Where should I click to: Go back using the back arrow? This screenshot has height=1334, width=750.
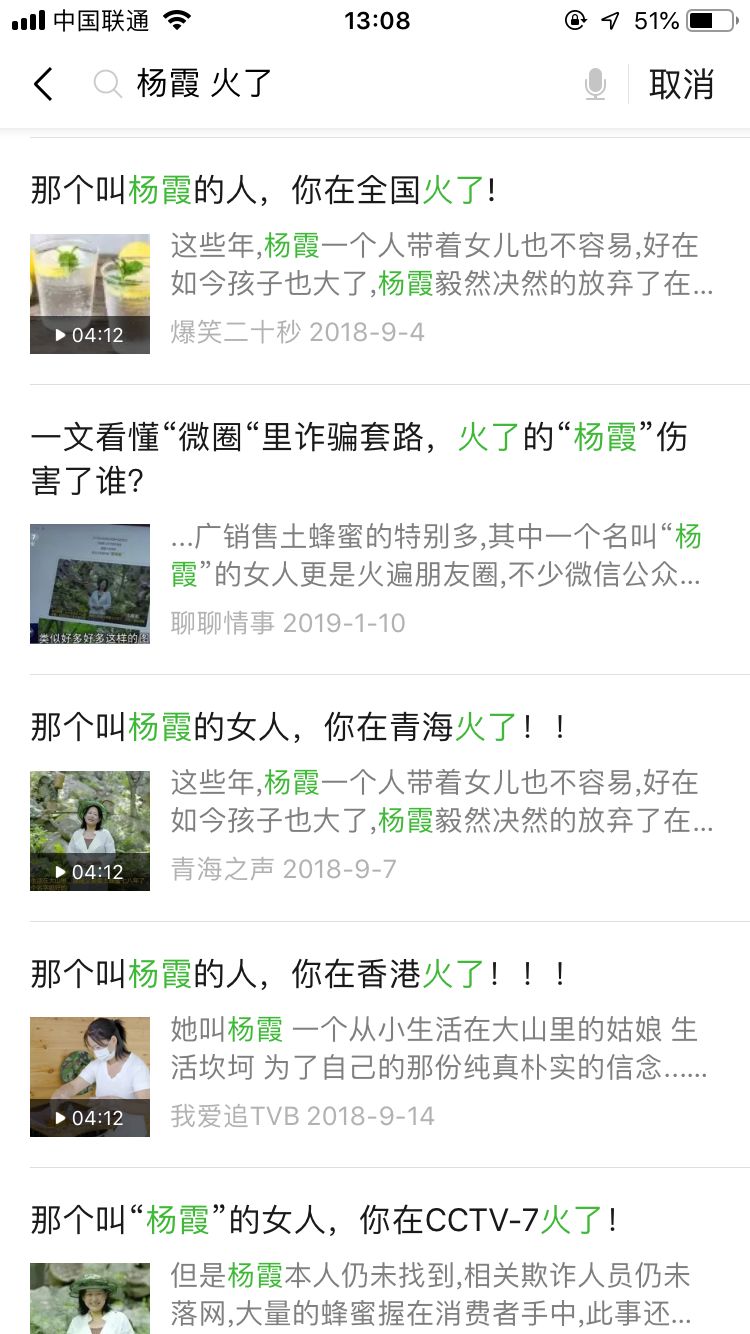[43, 84]
